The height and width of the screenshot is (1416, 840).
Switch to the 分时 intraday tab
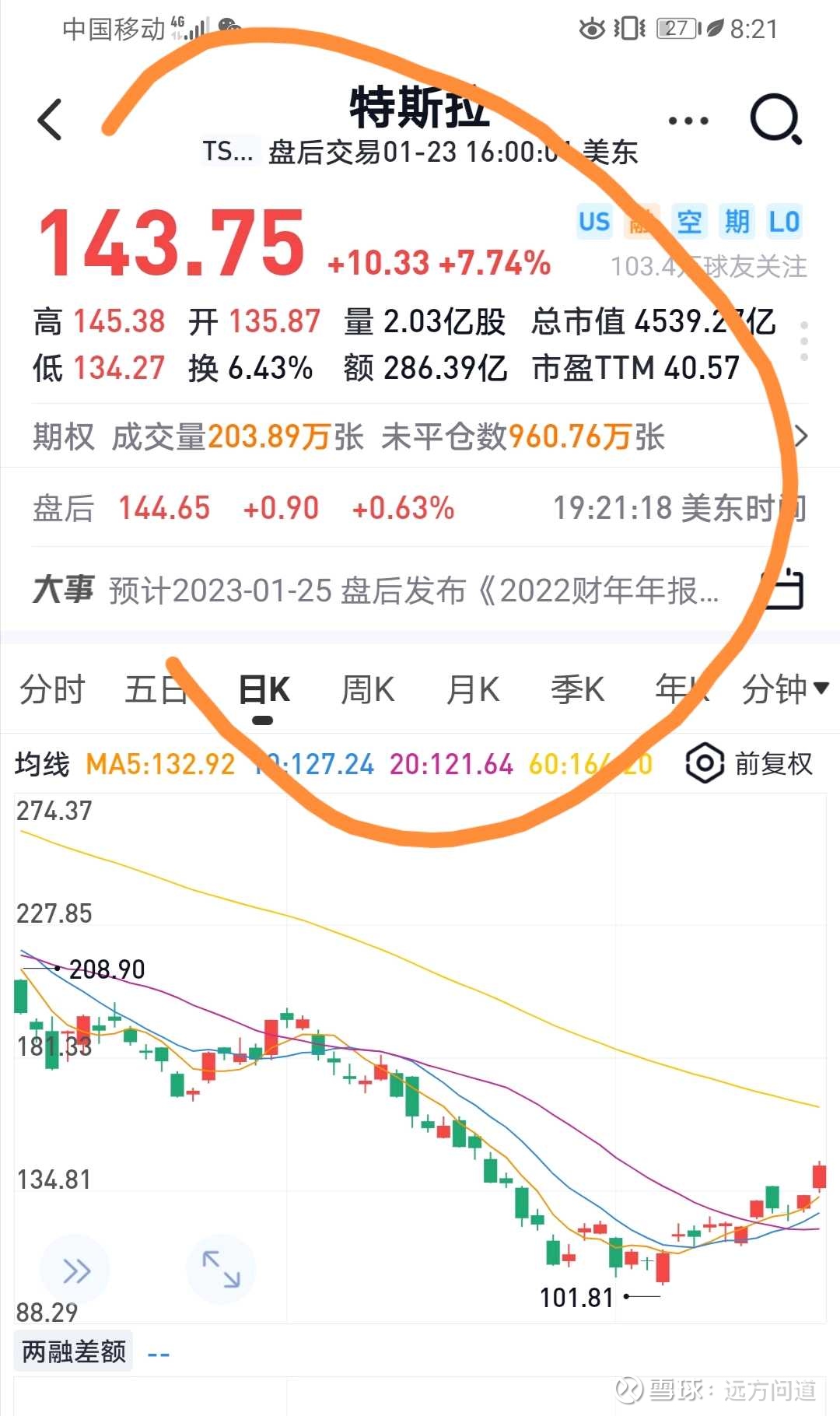pos(51,689)
